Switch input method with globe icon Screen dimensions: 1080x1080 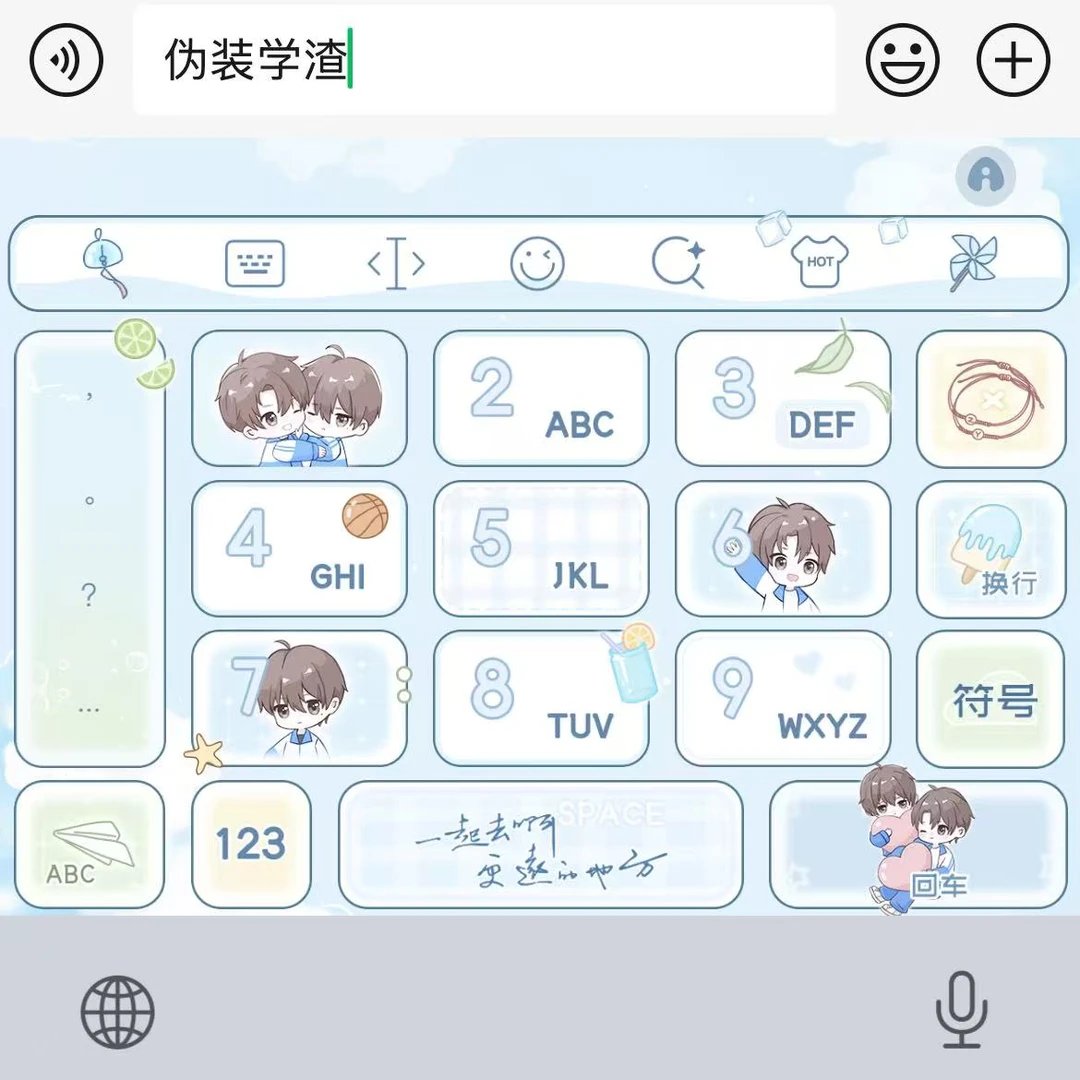pos(118,1012)
